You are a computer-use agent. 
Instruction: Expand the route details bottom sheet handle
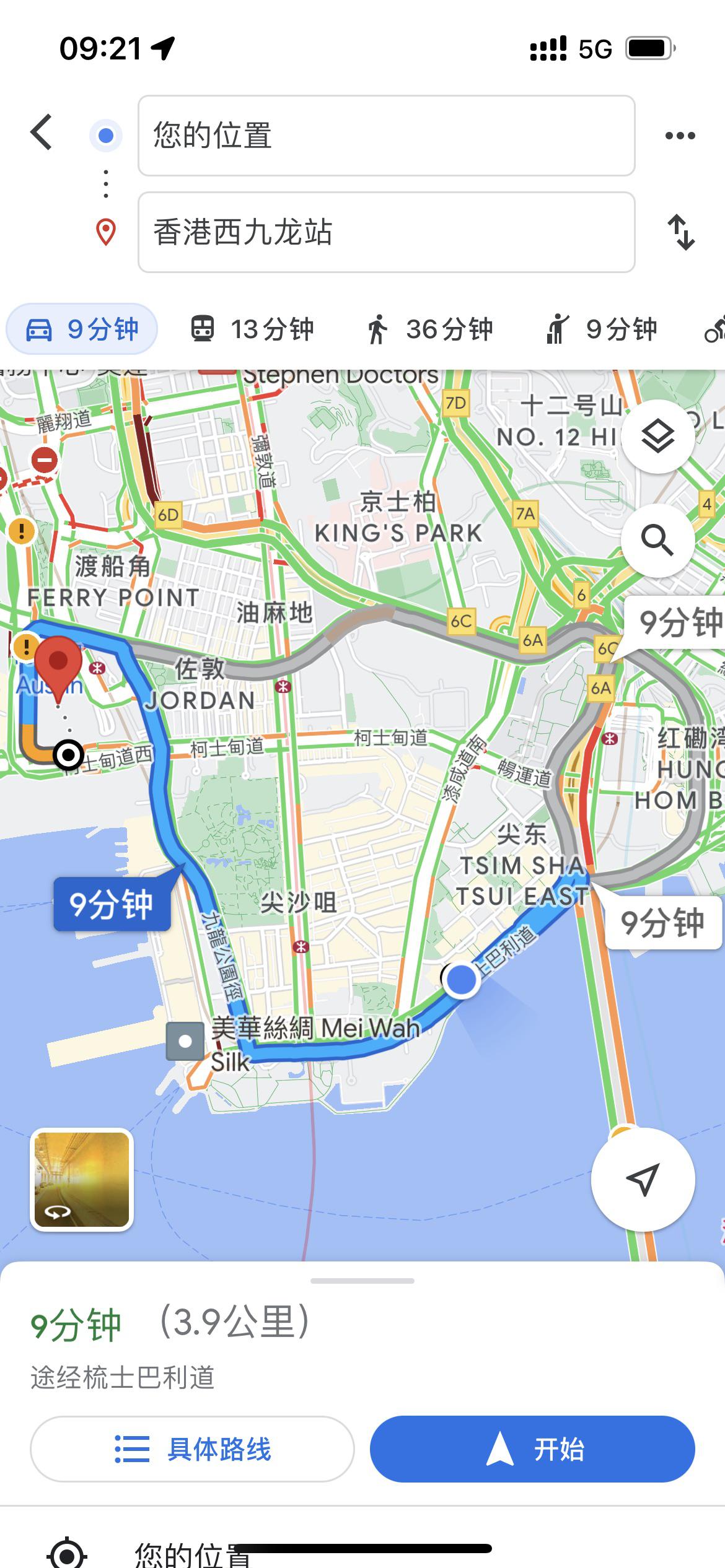tap(362, 1281)
